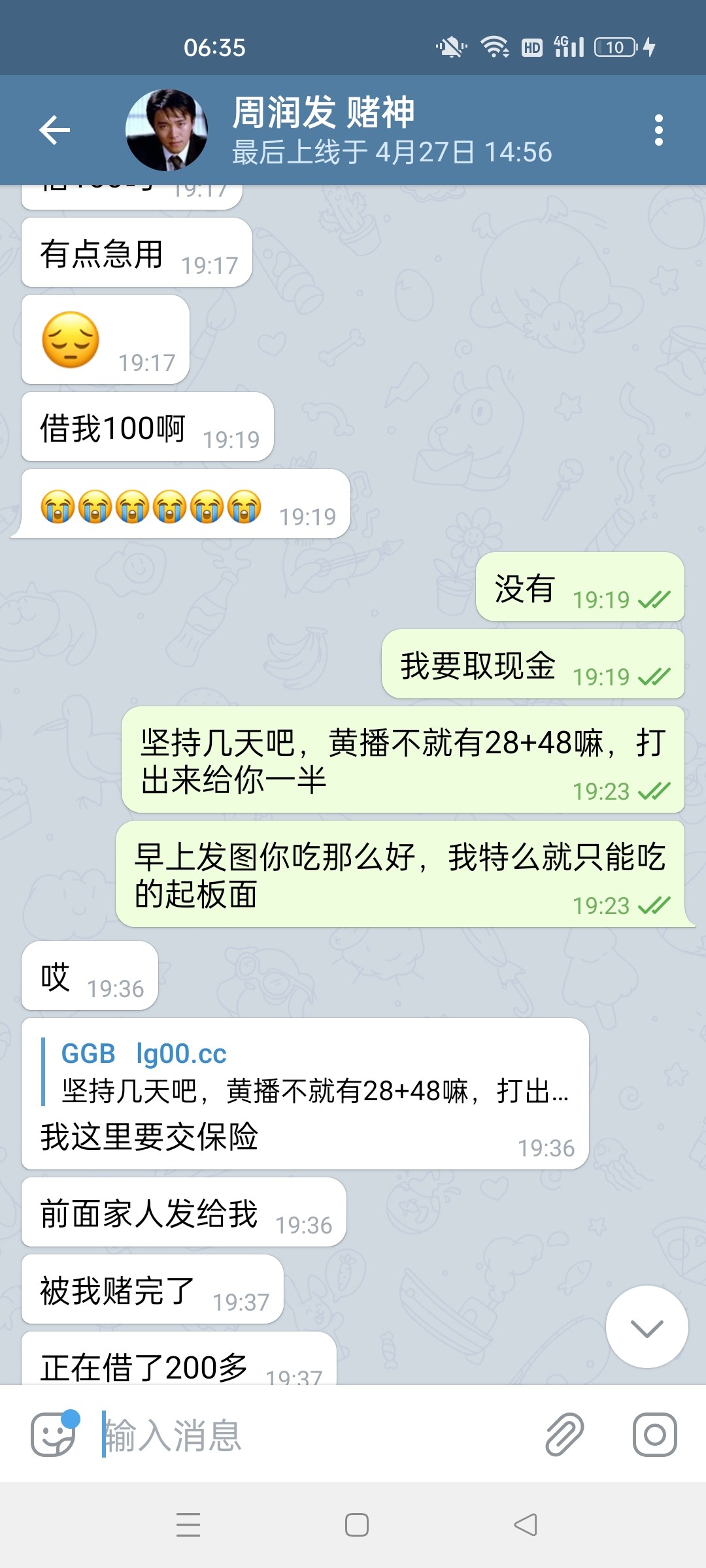Go to the home screen
Screen dimensions: 706x1568
coord(357,1525)
